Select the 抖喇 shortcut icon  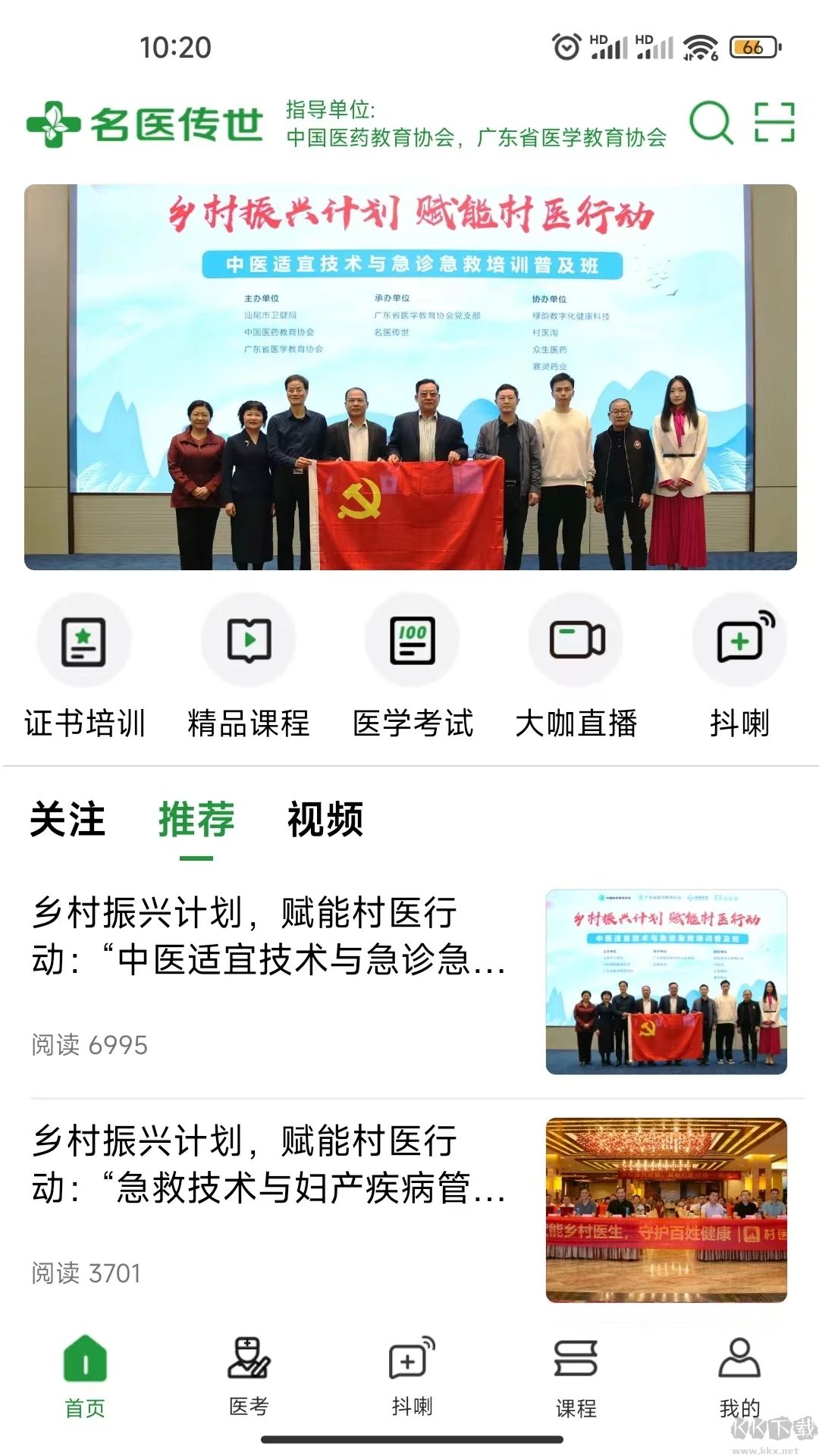[742, 639]
